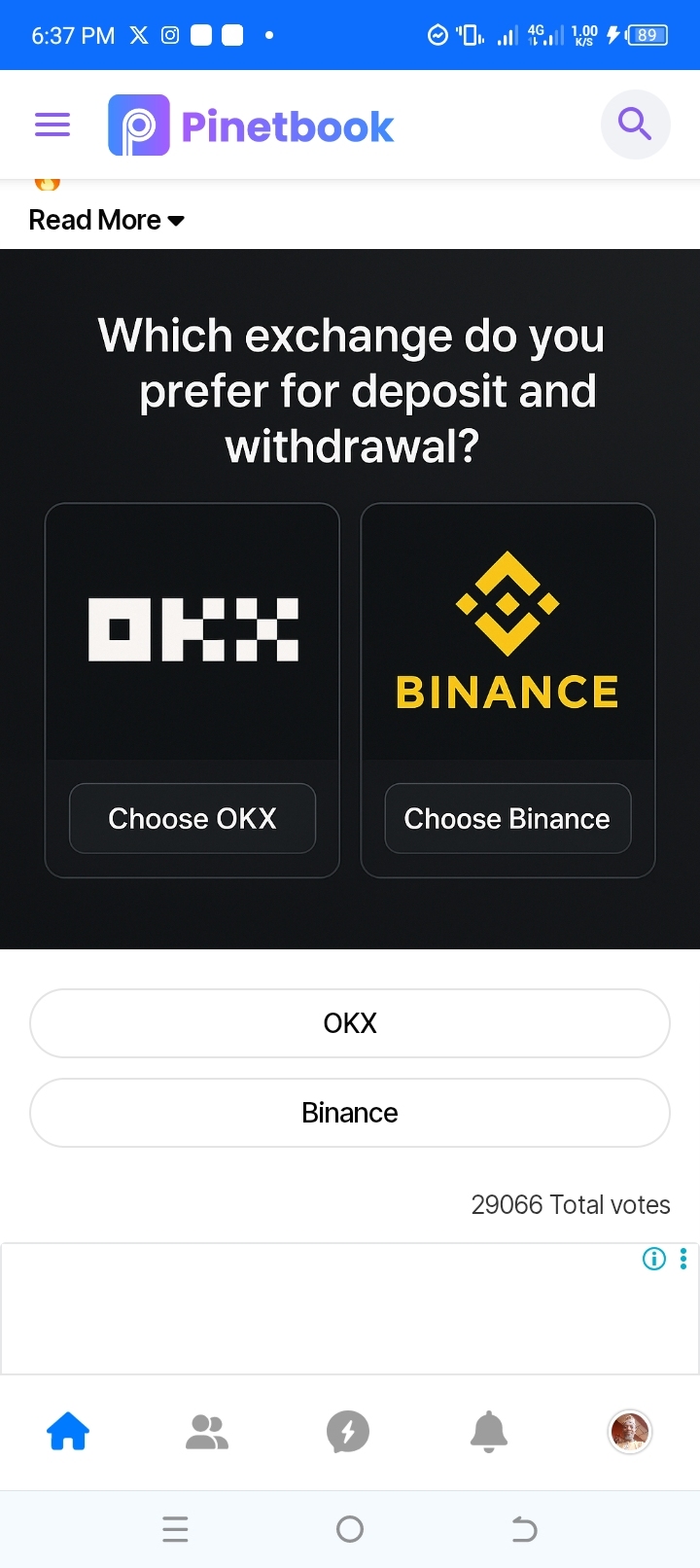Switch to the friends tab

pyautogui.click(x=207, y=1432)
